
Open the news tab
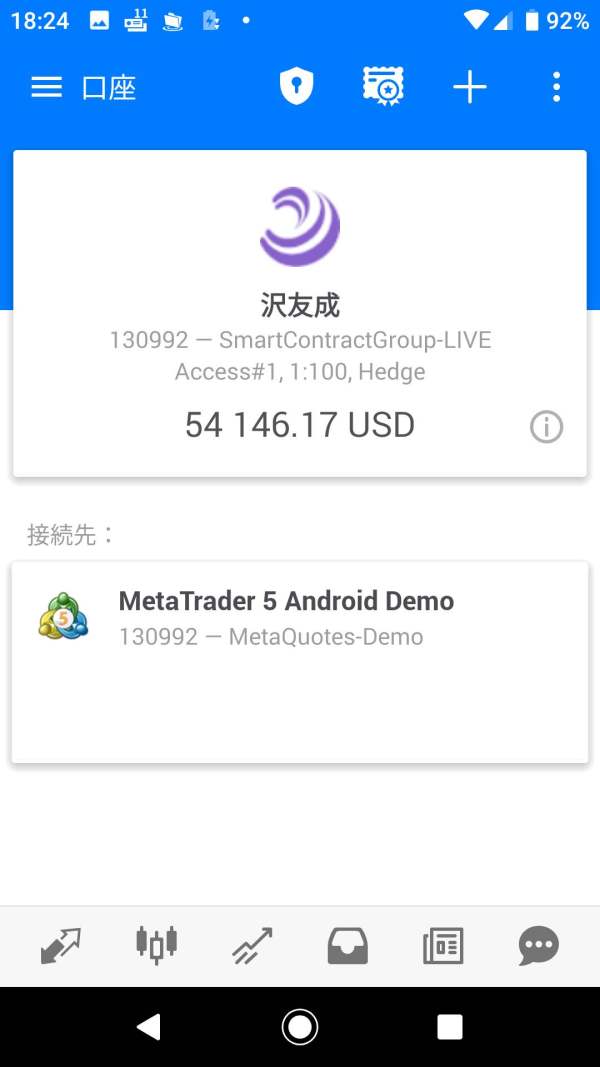(x=443, y=946)
